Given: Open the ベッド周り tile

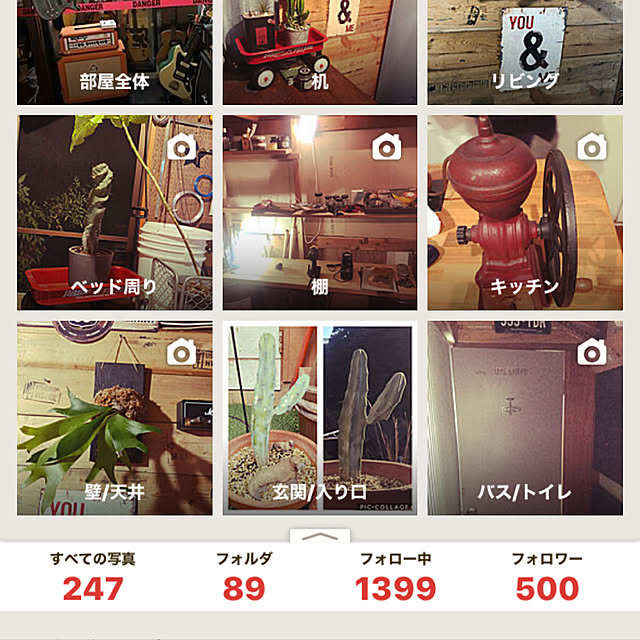Looking at the screenshot, I should coord(114,212).
